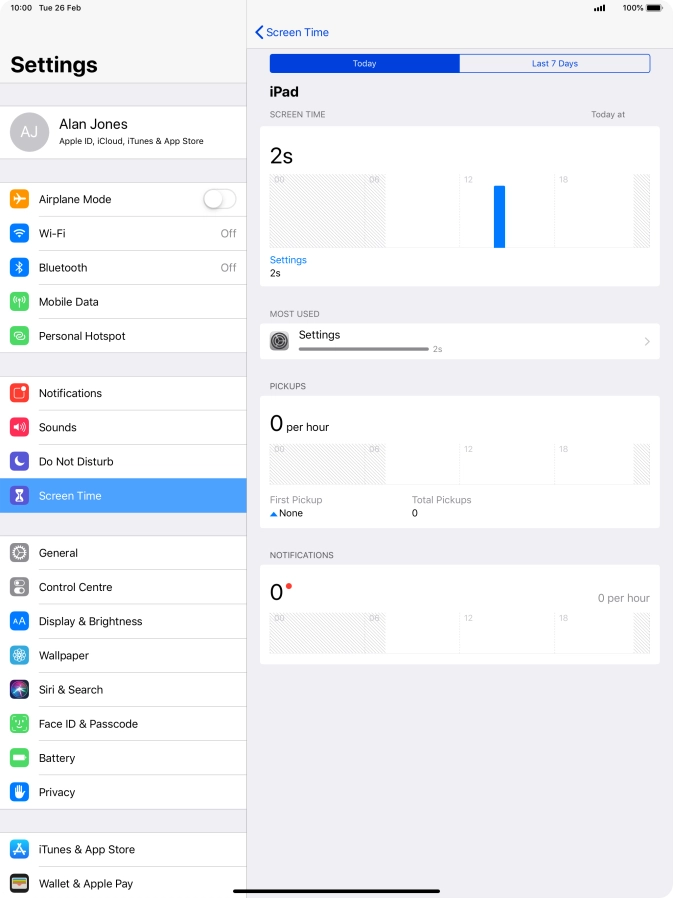Switch to the Last 7 Days tab
The width and height of the screenshot is (673, 898).
pyautogui.click(x=554, y=63)
